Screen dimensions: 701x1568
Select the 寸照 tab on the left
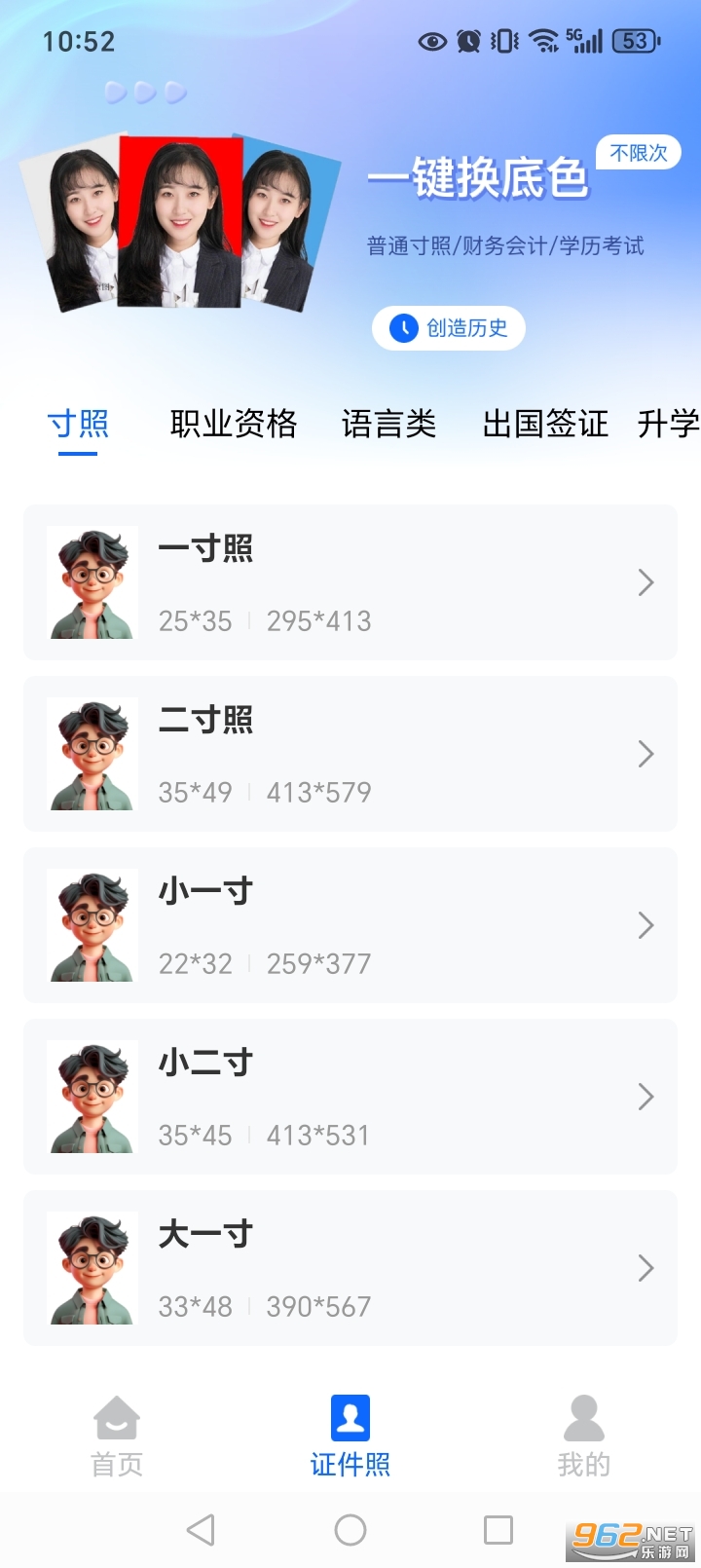pyautogui.click(x=78, y=424)
